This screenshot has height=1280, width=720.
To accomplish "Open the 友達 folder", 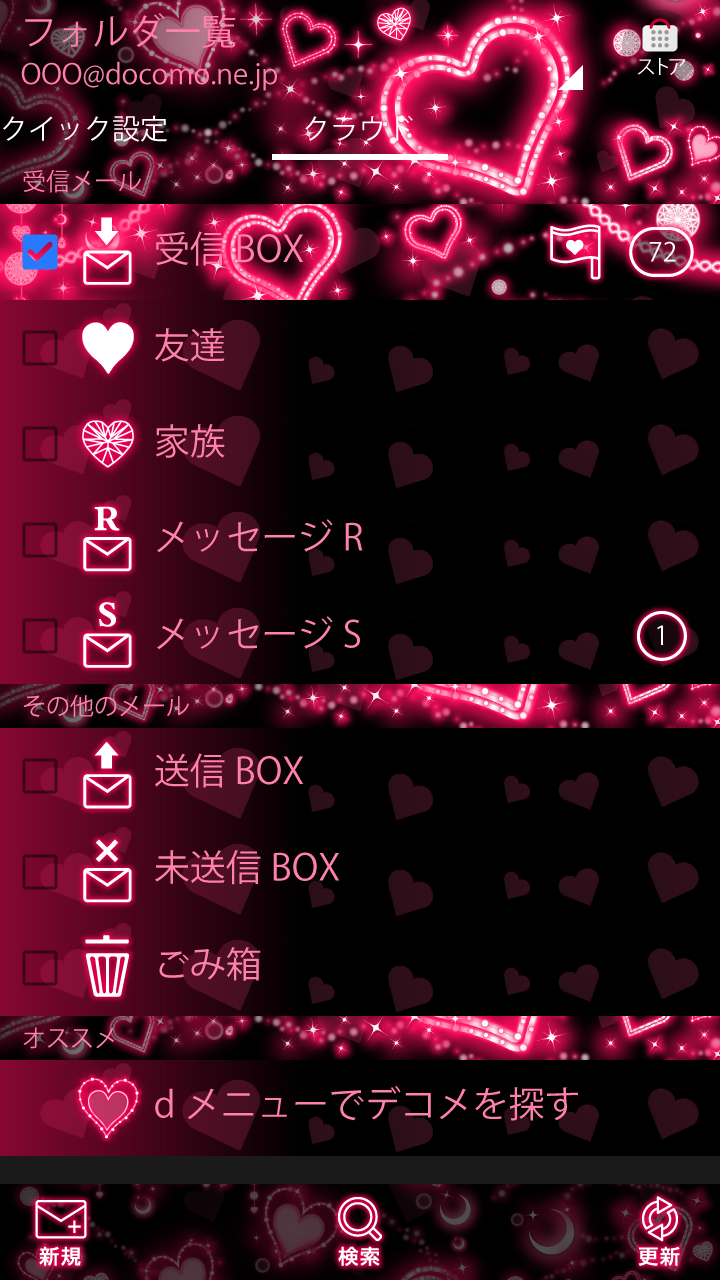I will click(300, 347).
